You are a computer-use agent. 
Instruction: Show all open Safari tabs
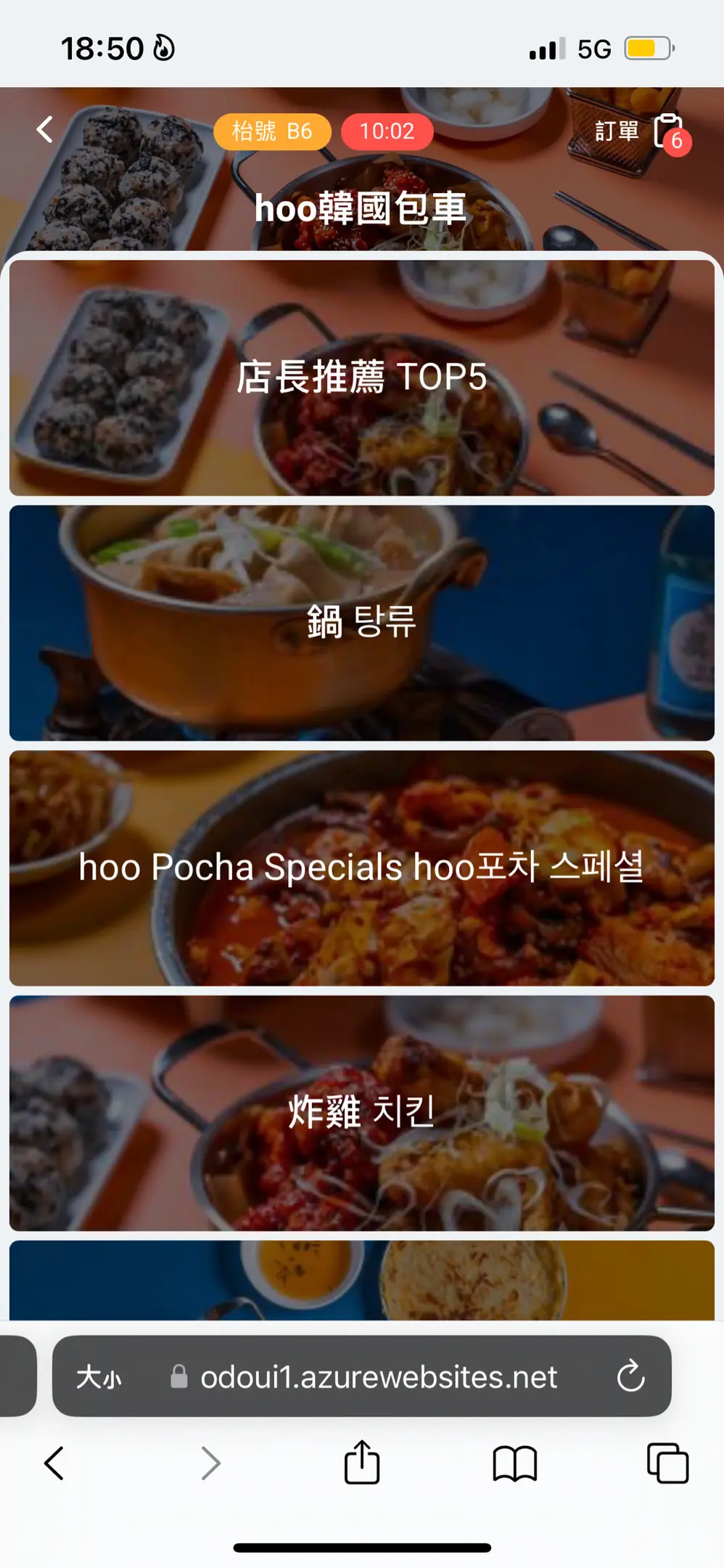coord(667,1463)
